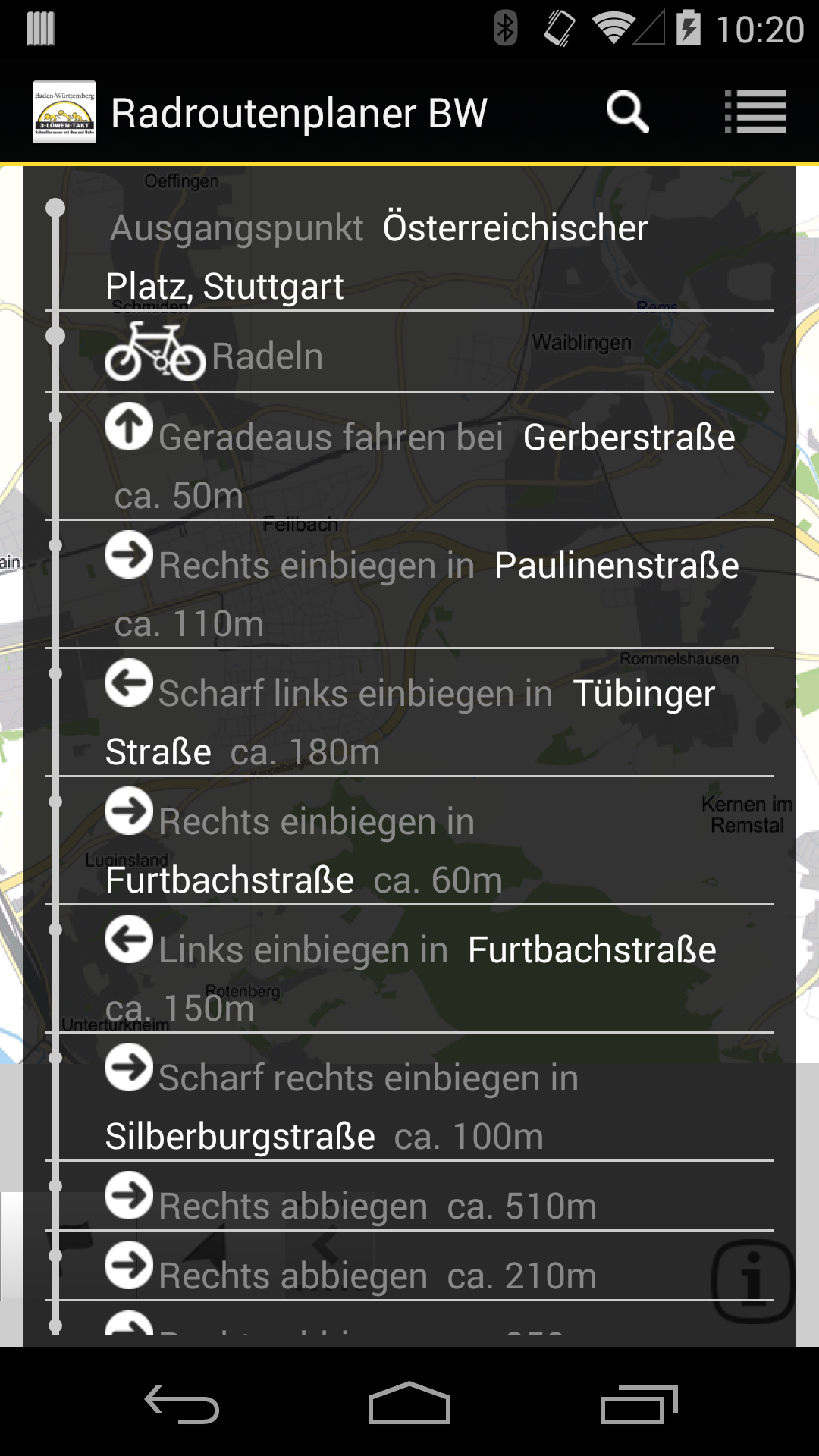Tap the Radroutenplaner BW app logo
This screenshot has height=1456, width=819.
click(x=64, y=112)
